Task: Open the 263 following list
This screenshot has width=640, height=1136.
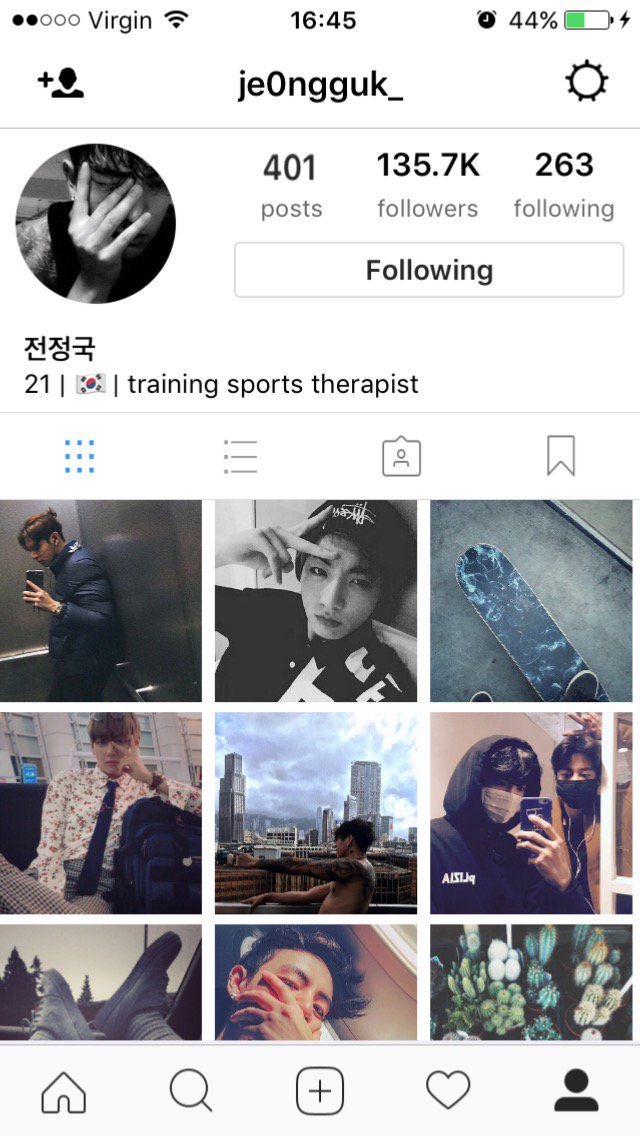Action: [564, 185]
